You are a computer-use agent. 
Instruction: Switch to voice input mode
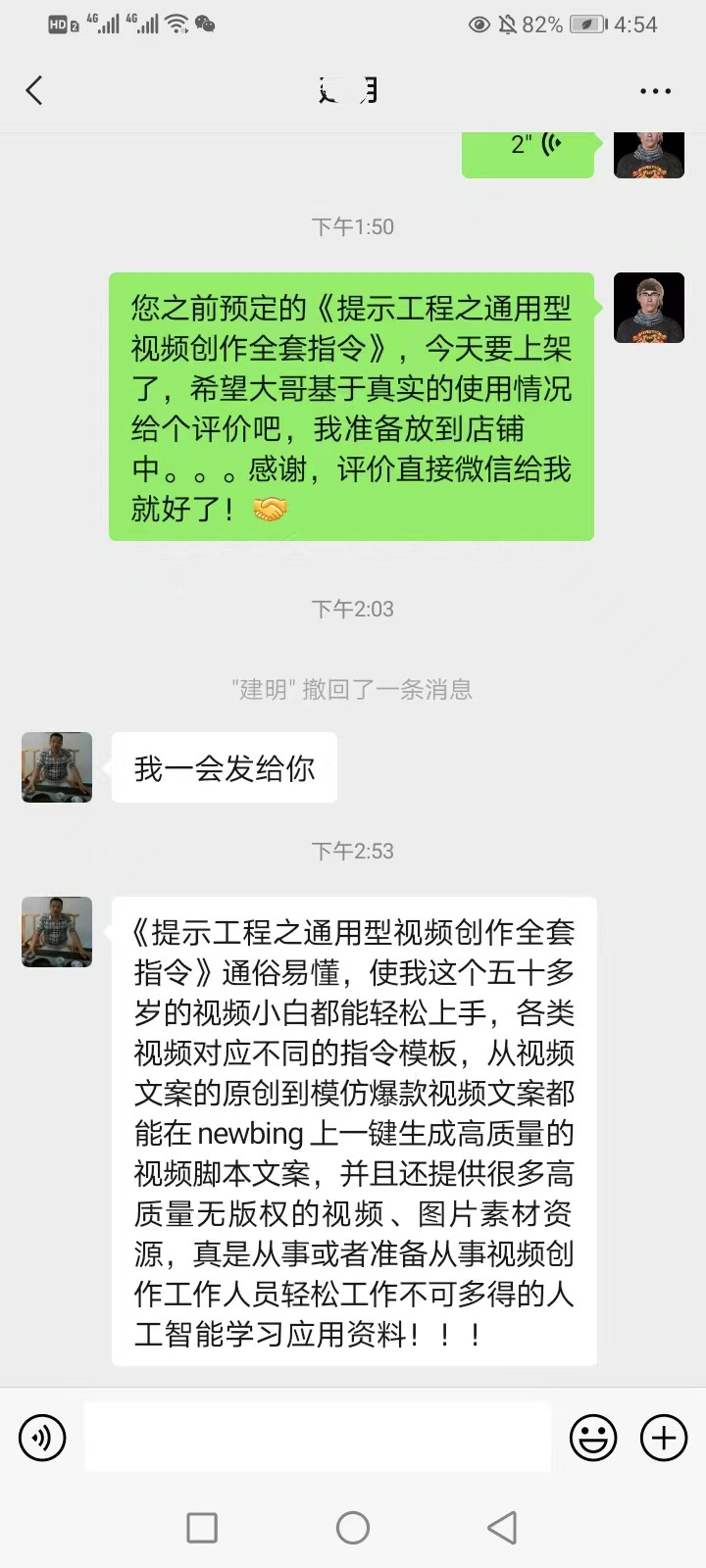[x=42, y=1438]
